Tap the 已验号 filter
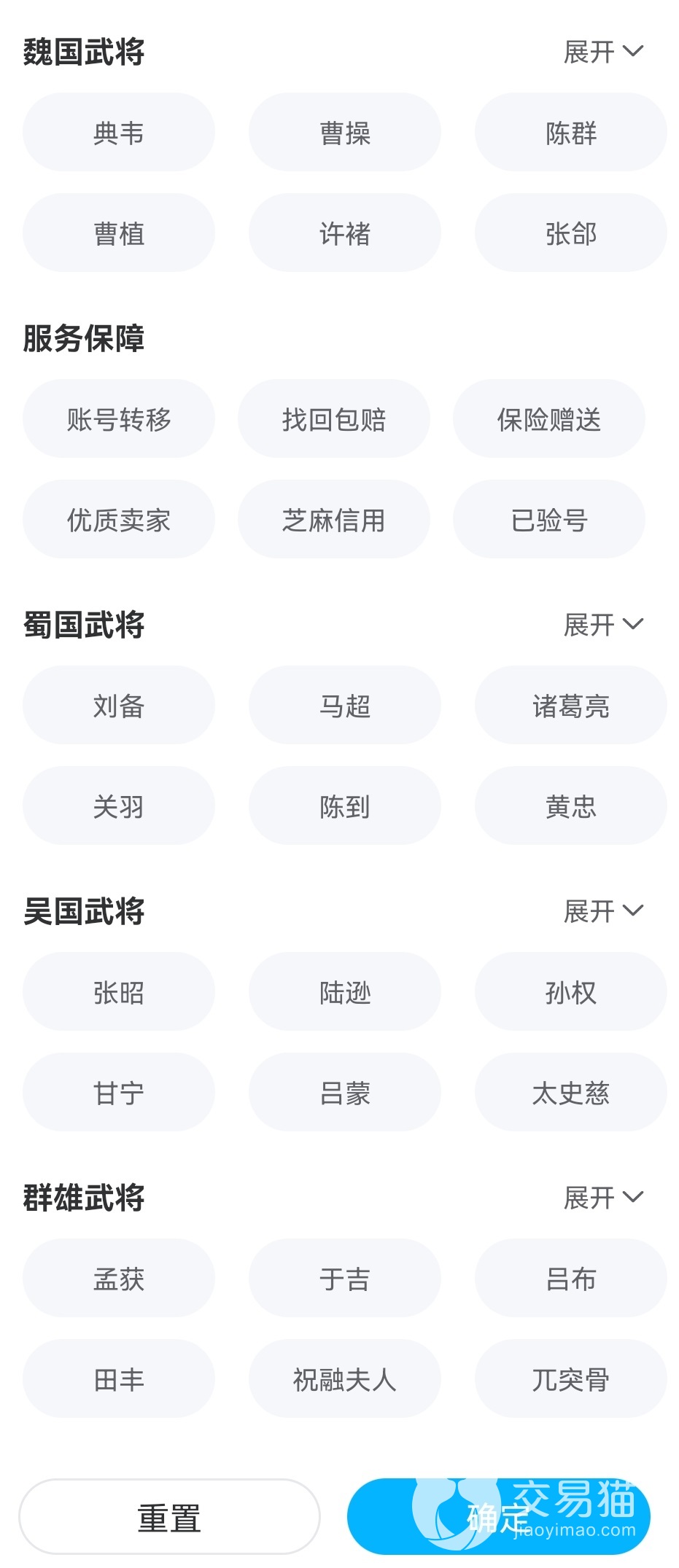The image size is (679, 1568). 548,520
